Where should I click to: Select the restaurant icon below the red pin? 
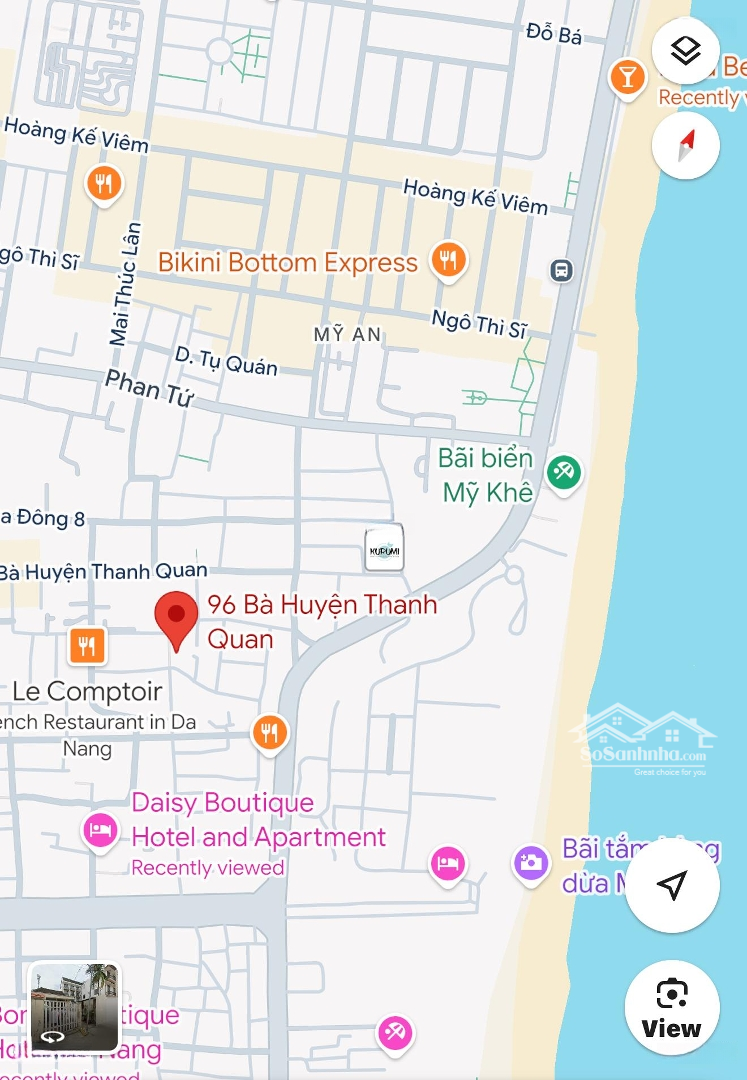tap(268, 733)
